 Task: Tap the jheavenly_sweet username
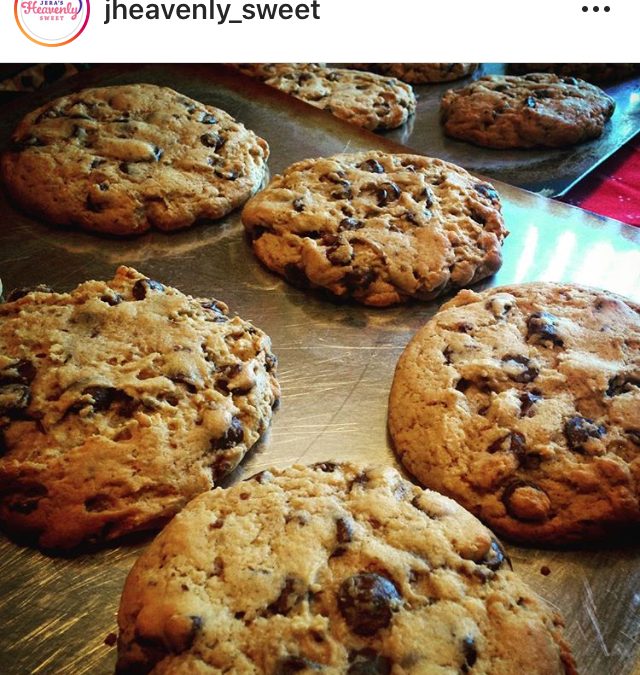point(212,12)
